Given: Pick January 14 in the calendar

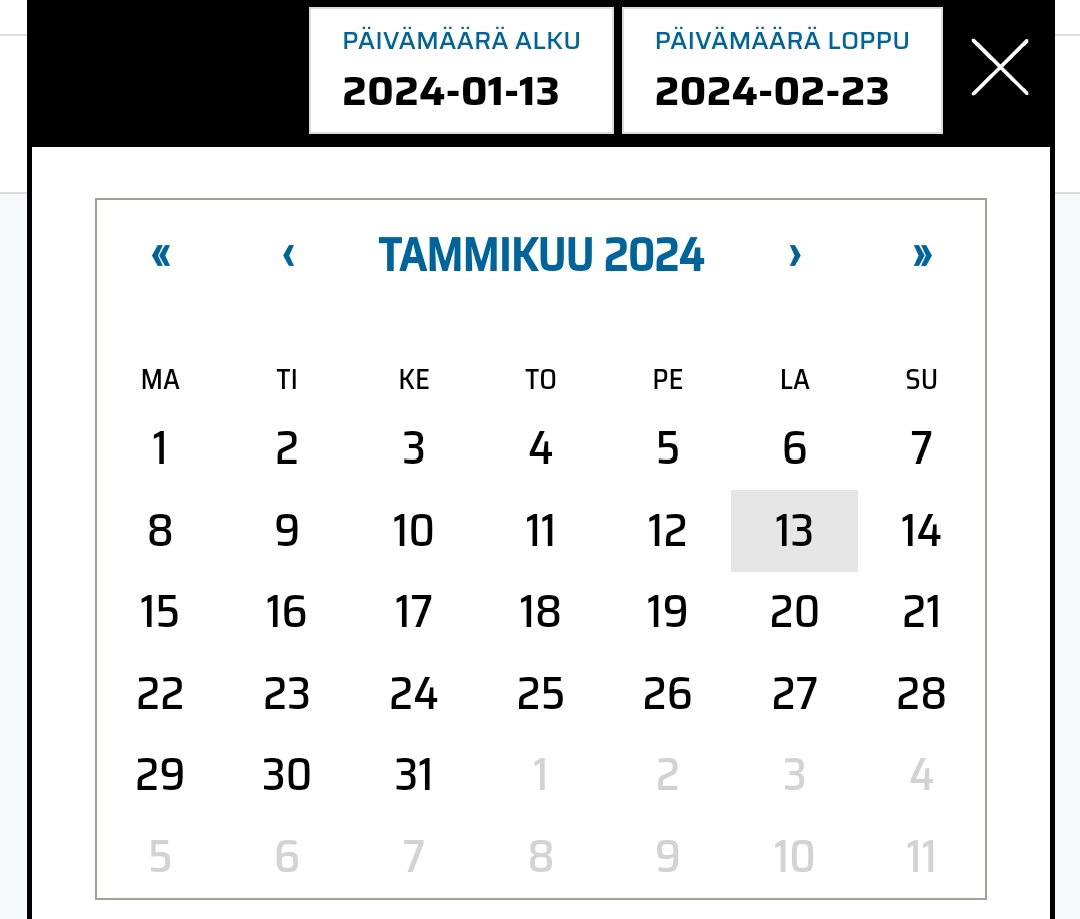Looking at the screenshot, I should [x=921, y=531].
